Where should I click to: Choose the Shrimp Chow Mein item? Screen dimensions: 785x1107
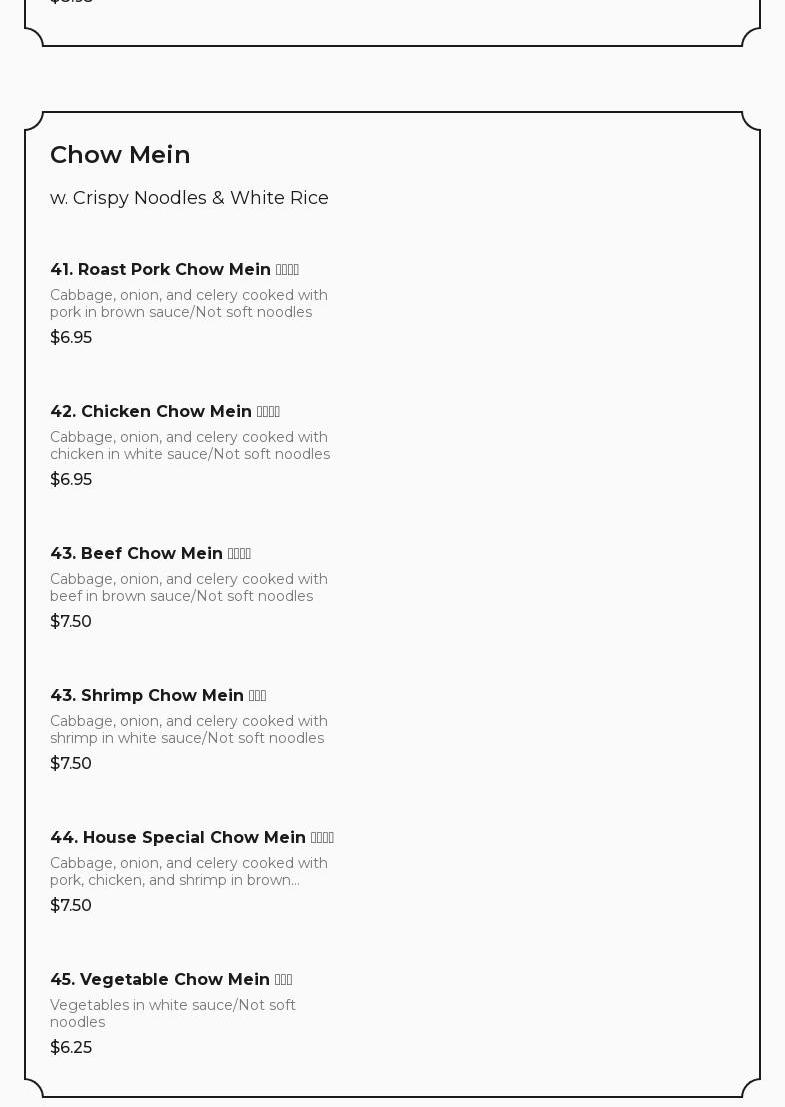158,696
